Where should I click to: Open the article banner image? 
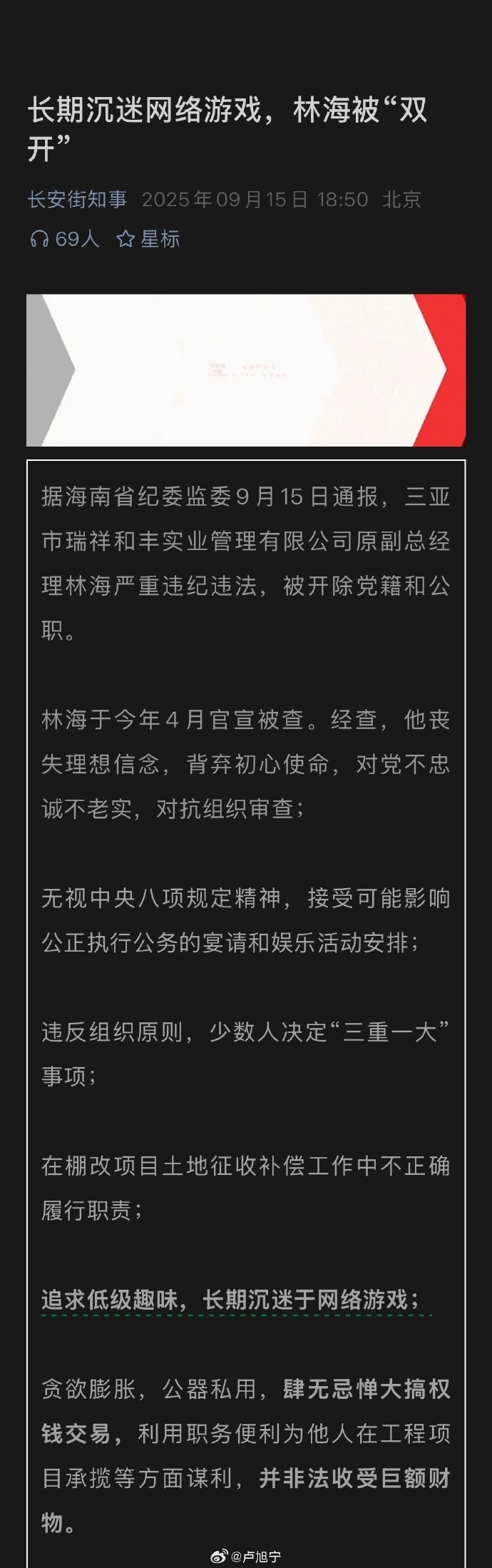pyautogui.click(x=246, y=370)
